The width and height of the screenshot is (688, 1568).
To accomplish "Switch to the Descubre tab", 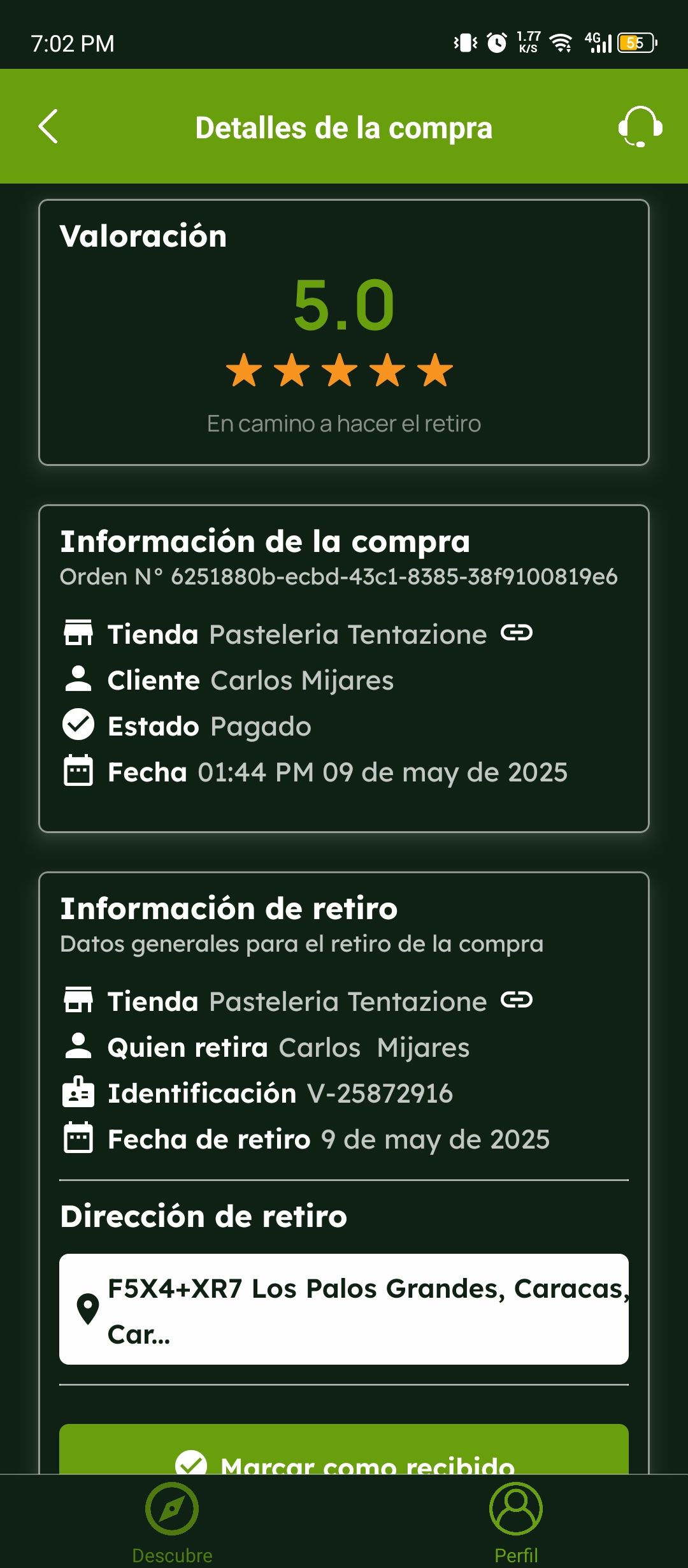I will coord(172,1520).
